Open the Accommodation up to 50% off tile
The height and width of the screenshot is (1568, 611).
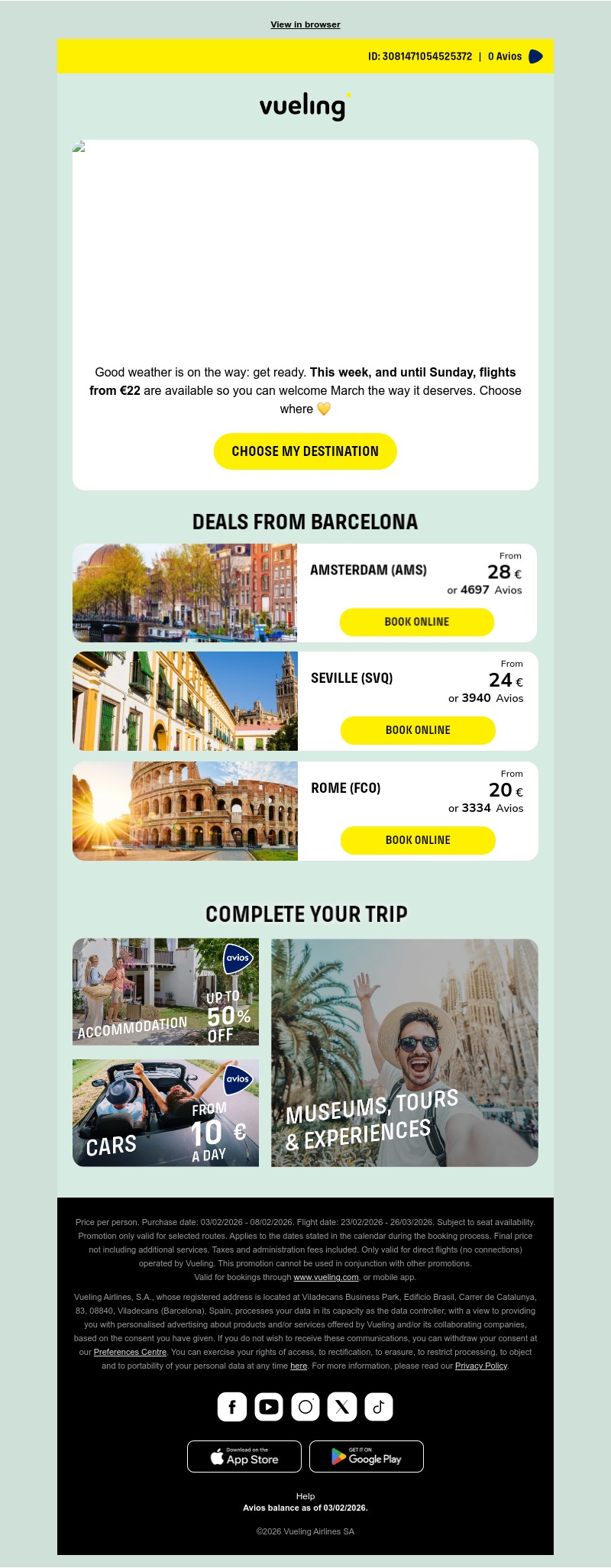pyautogui.click(x=166, y=992)
